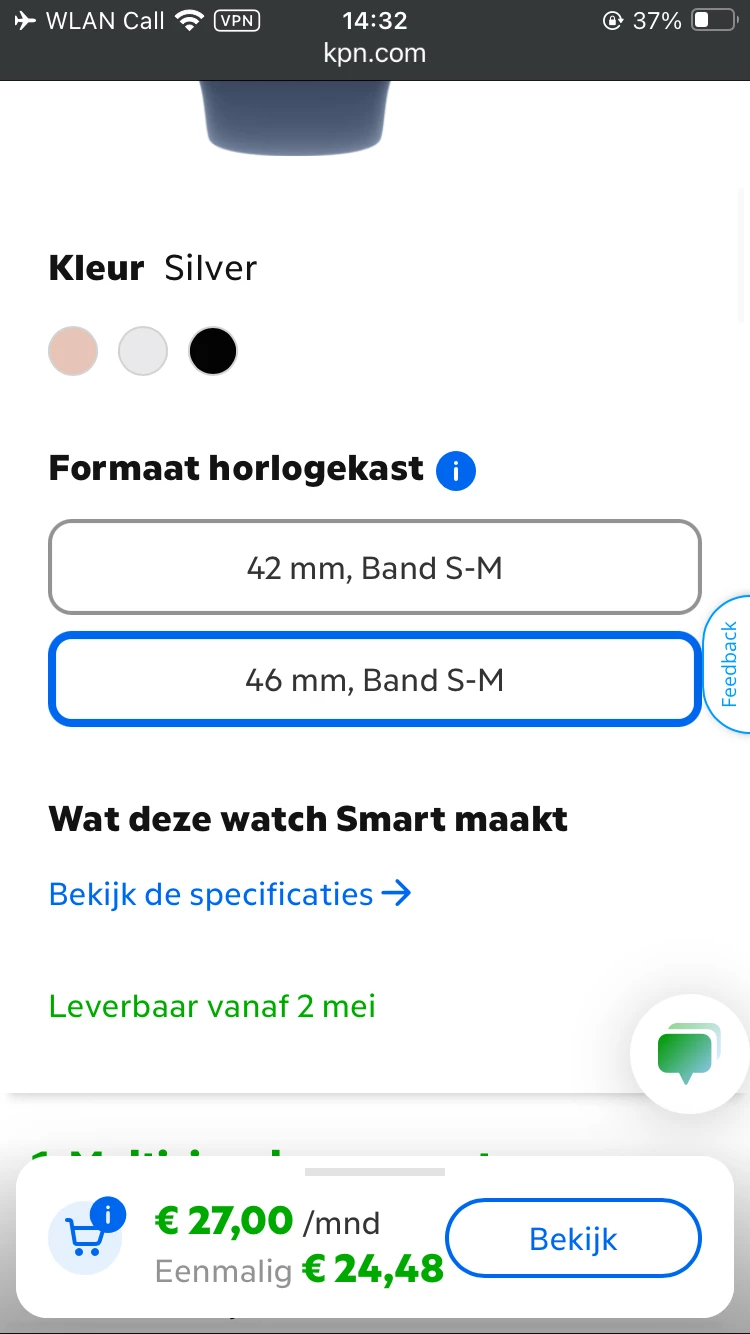Open the Feedback side tab
This screenshot has width=750, height=1334.
point(728,665)
